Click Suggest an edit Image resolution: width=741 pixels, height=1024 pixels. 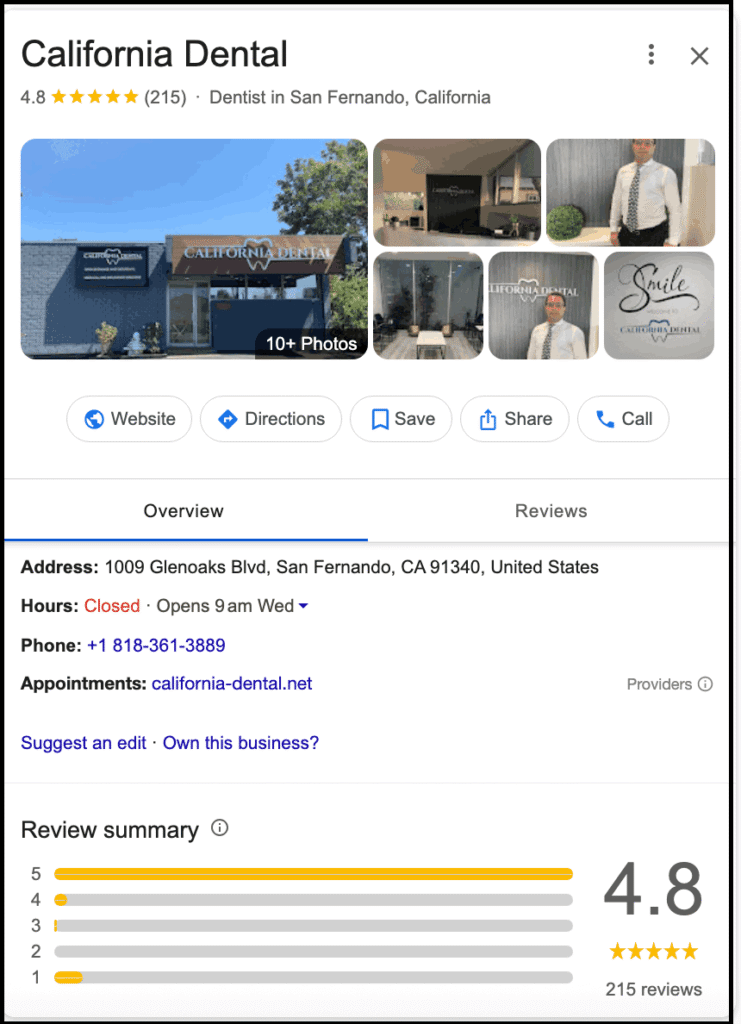[x=82, y=743]
